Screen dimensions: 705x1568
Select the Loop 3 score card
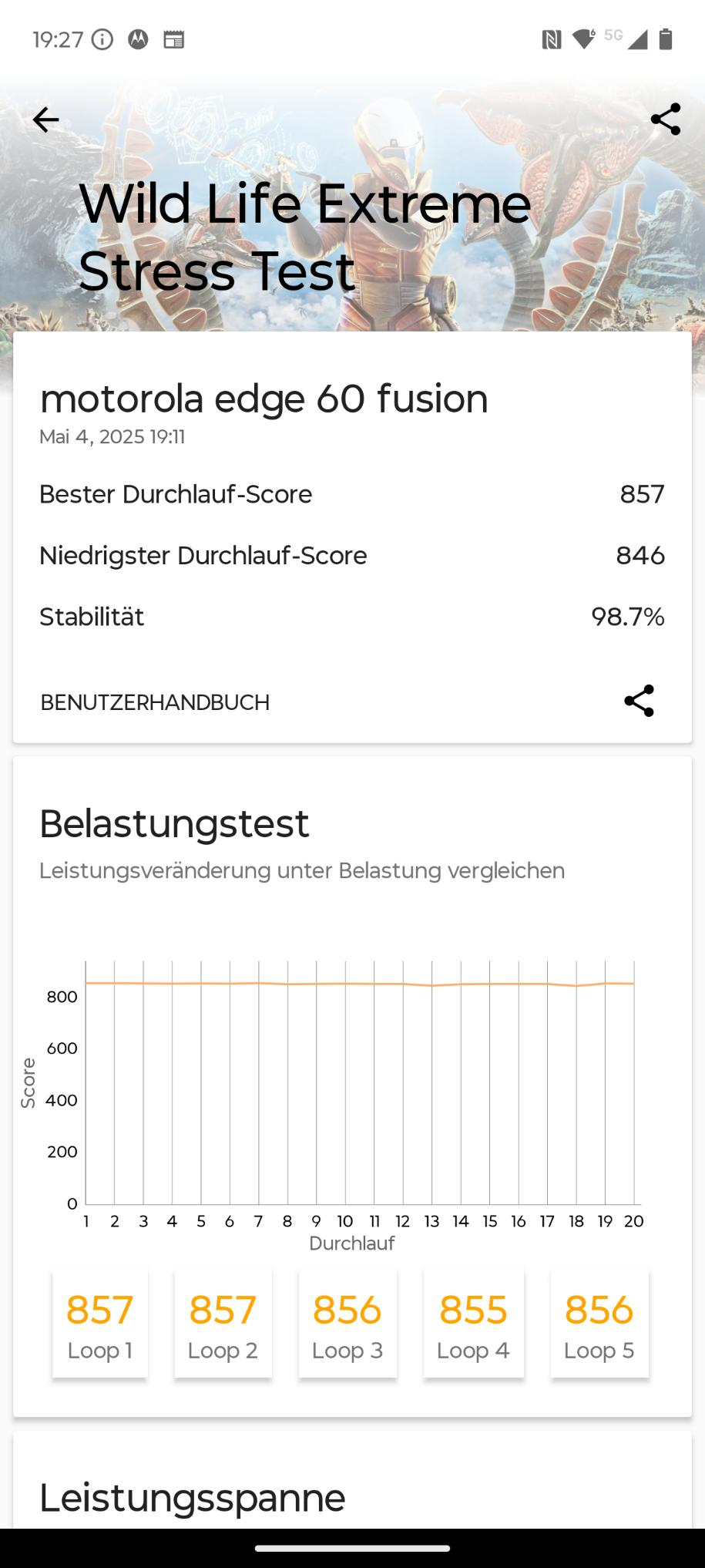(347, 1324)
